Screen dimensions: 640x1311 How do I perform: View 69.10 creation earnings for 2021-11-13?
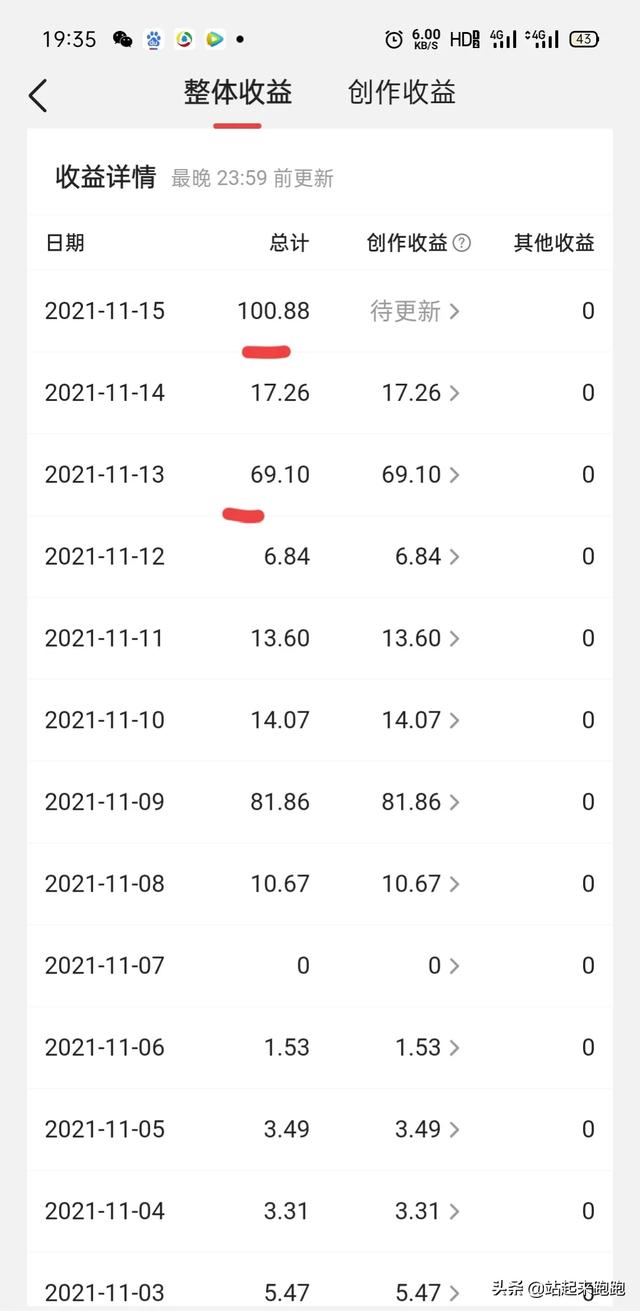[x=421, y=475]
